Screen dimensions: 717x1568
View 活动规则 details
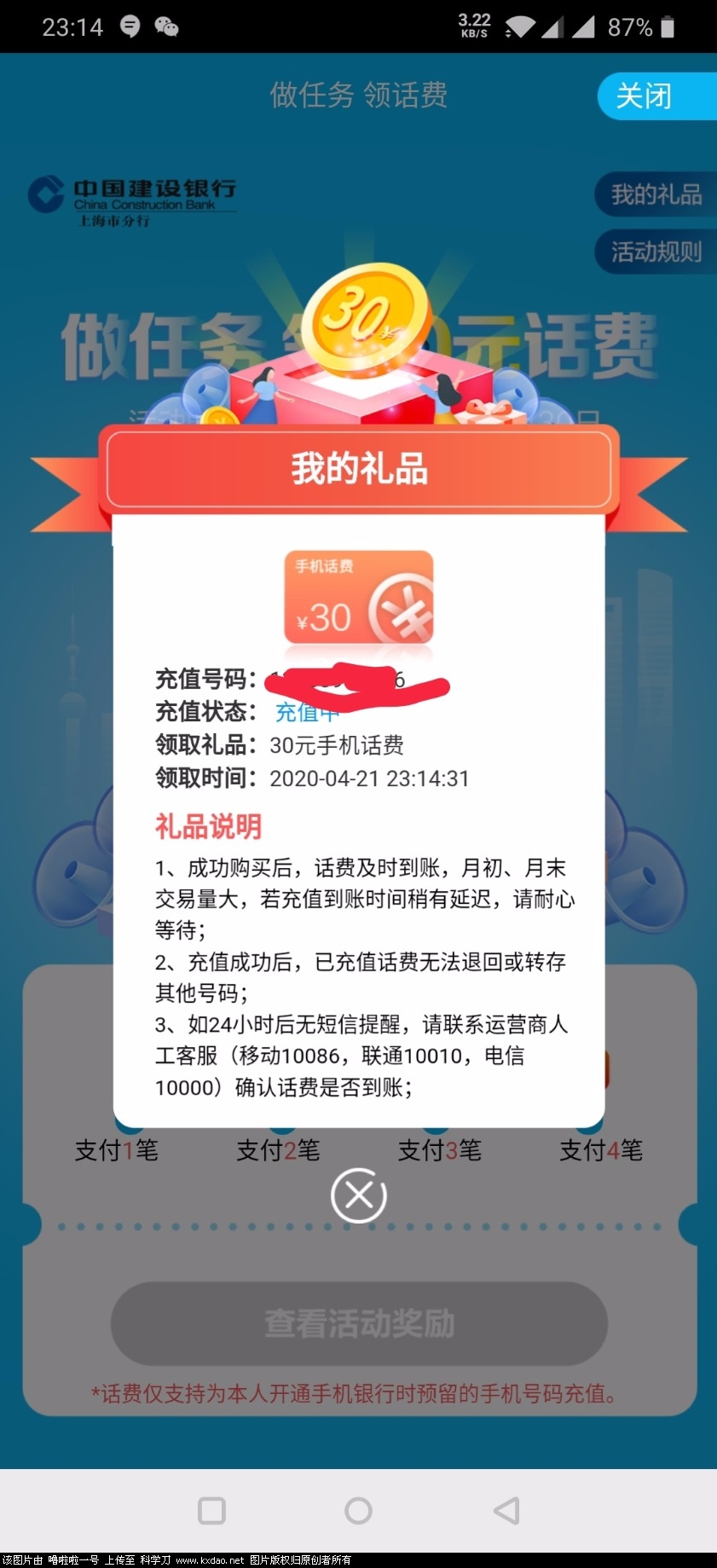tap(655, 252)
